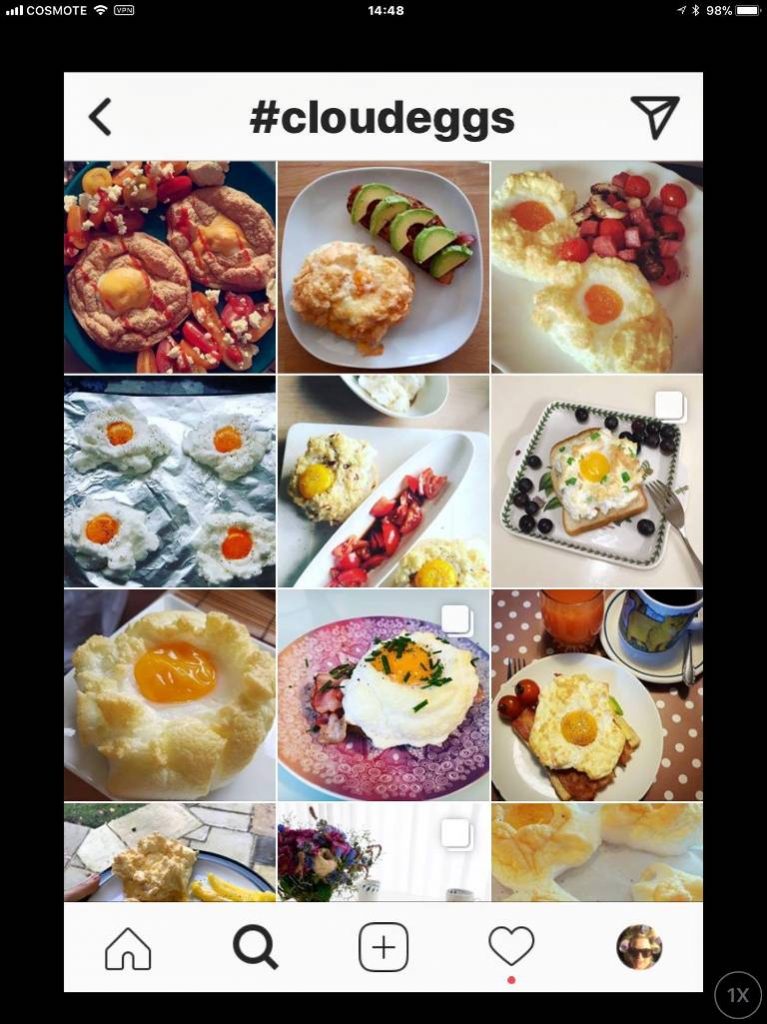Screen dimensions: 767x1024
Task: Open the post with flower bouquet
Action: tap(383, 852)
